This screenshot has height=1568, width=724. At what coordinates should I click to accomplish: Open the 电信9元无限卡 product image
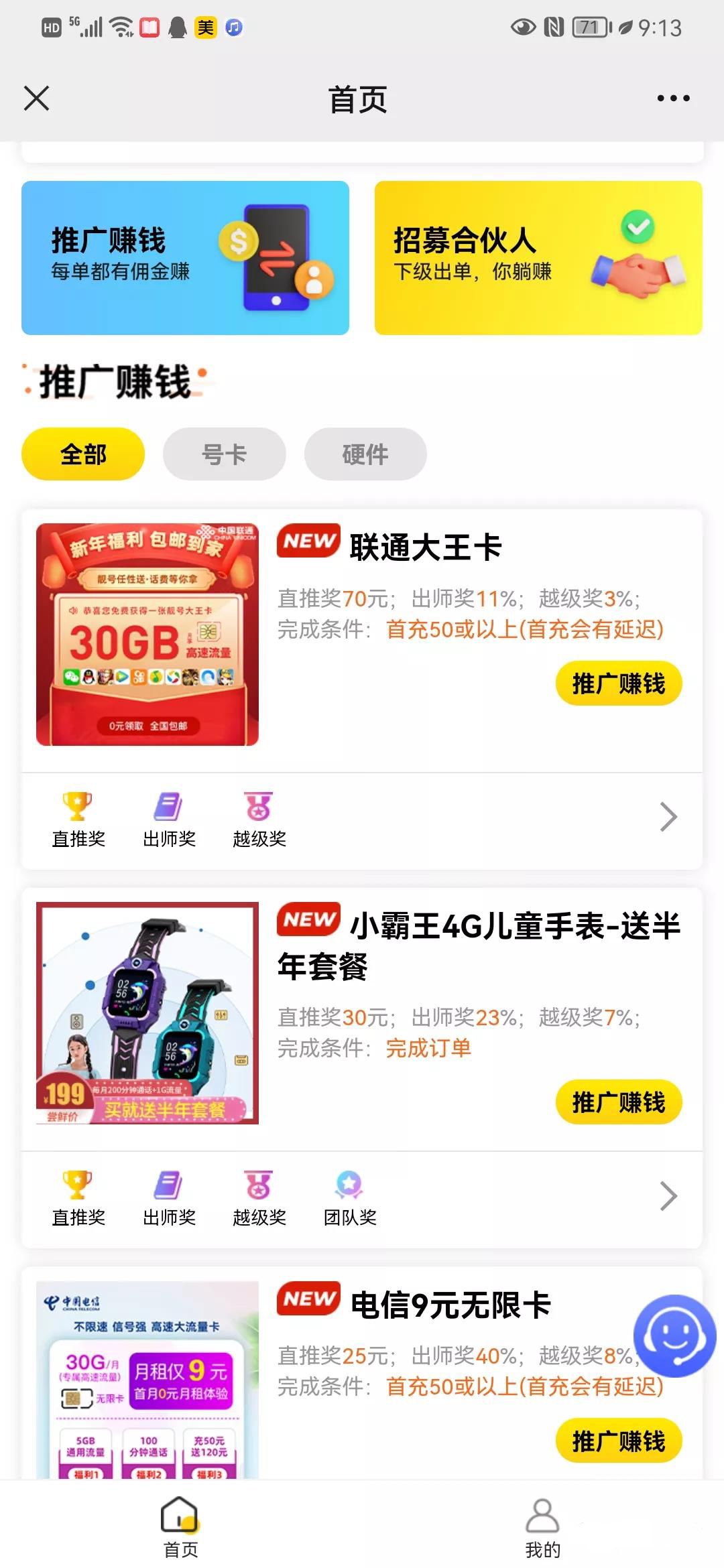(x=147, y=1380)
